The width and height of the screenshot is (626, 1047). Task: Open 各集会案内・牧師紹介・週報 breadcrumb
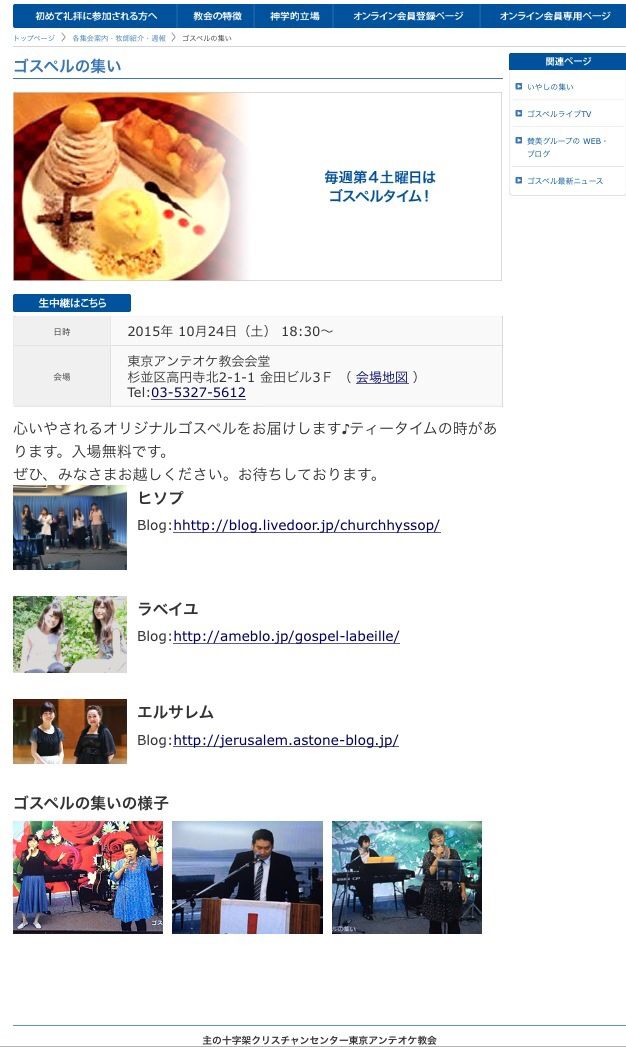coord(119,38)
